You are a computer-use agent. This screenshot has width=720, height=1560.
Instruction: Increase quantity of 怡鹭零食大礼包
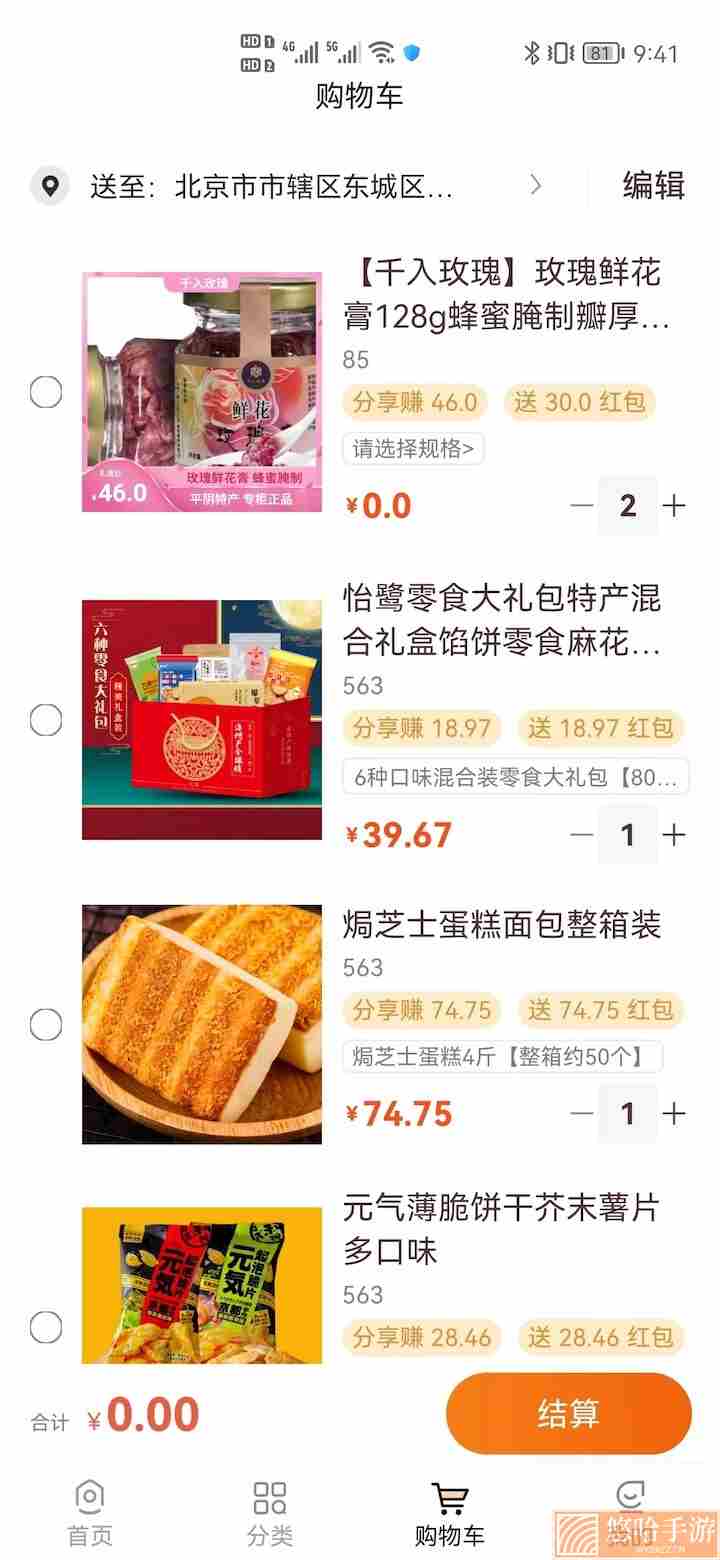(x=675, y=834)
